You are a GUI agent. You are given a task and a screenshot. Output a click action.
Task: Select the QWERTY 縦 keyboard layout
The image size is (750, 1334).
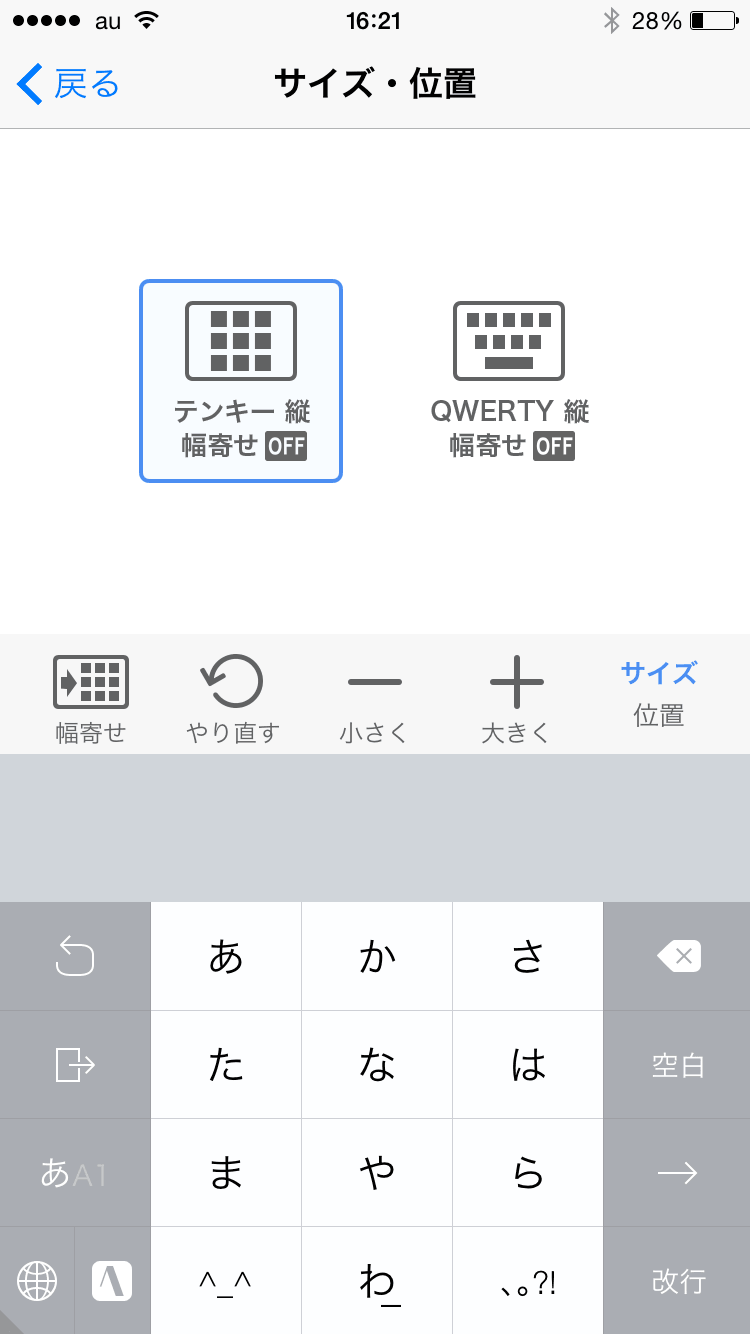coord(509,381)
